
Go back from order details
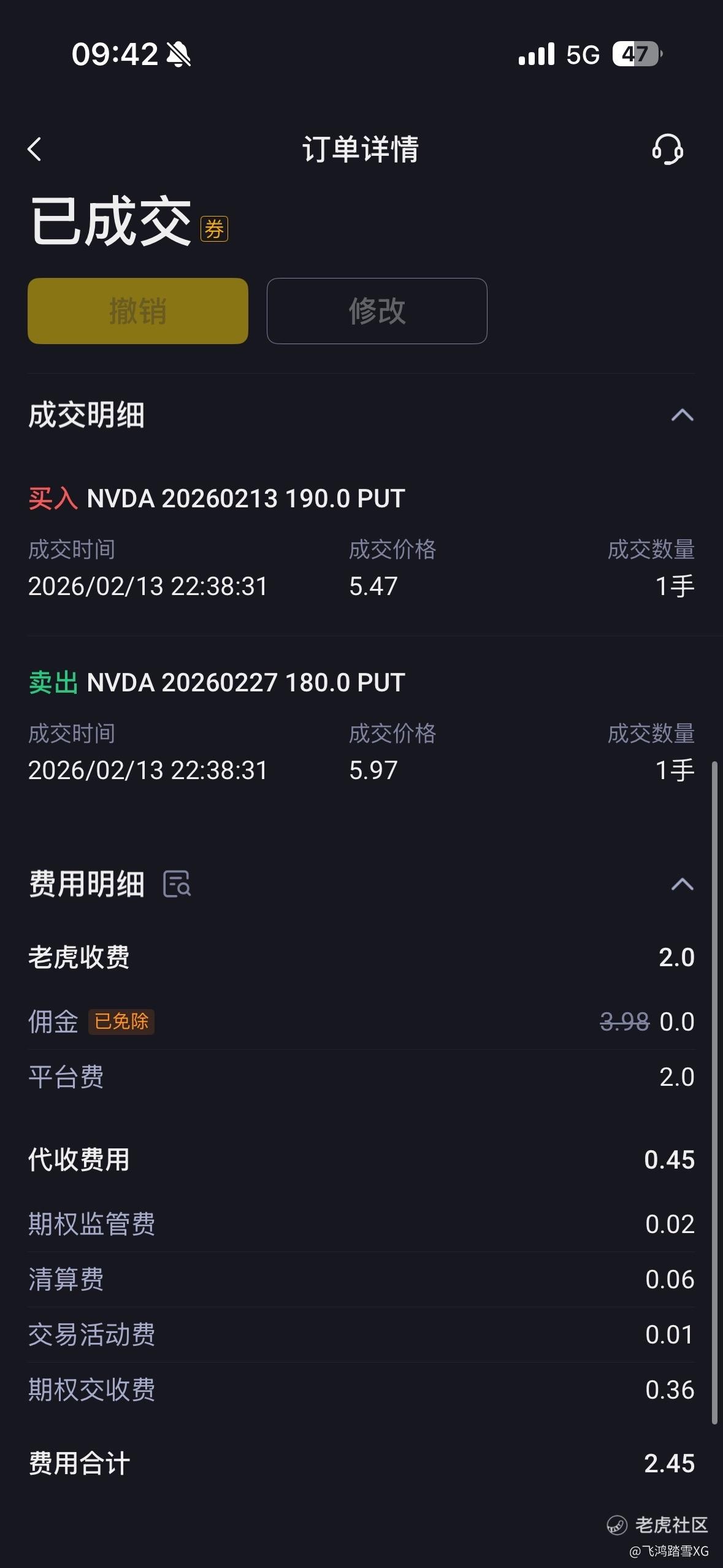[x=35, y=149]
